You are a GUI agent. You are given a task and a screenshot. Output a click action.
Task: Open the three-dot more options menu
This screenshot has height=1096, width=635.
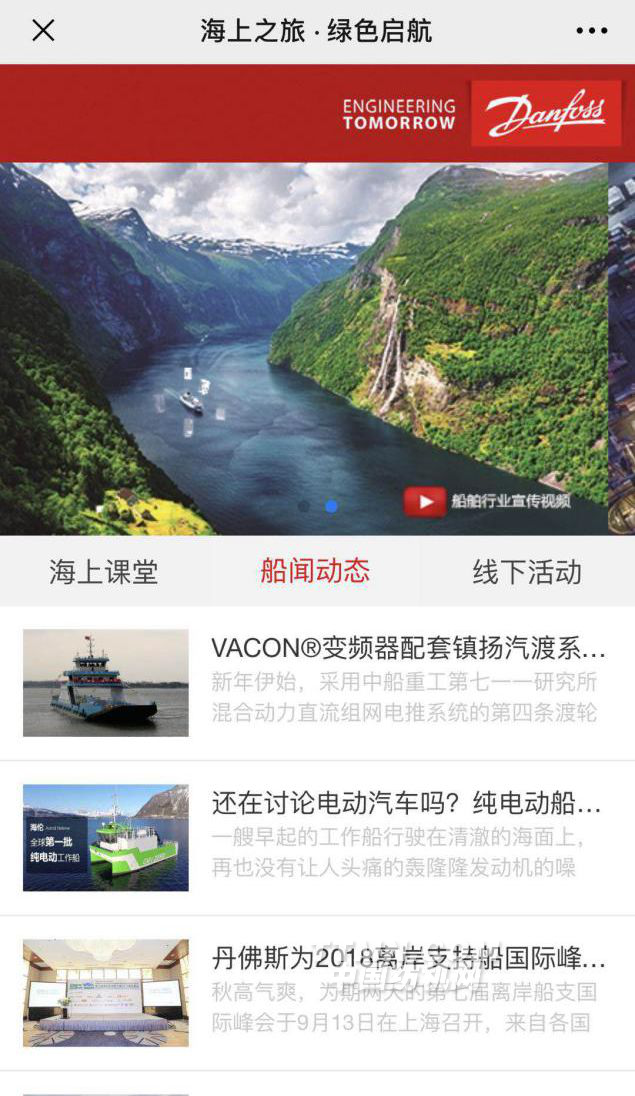[x=591, y=31]
